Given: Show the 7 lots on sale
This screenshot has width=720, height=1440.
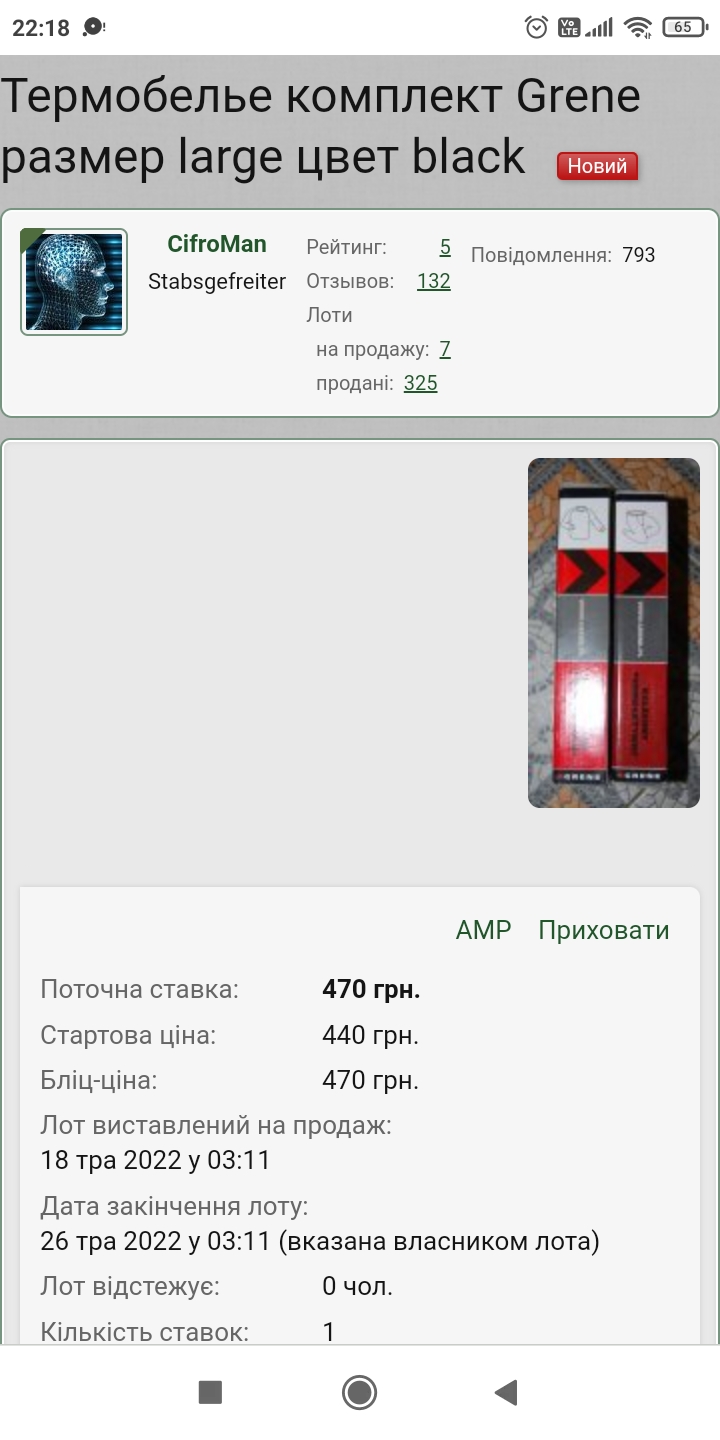Looking at the screenshot, I should point(445,349).
